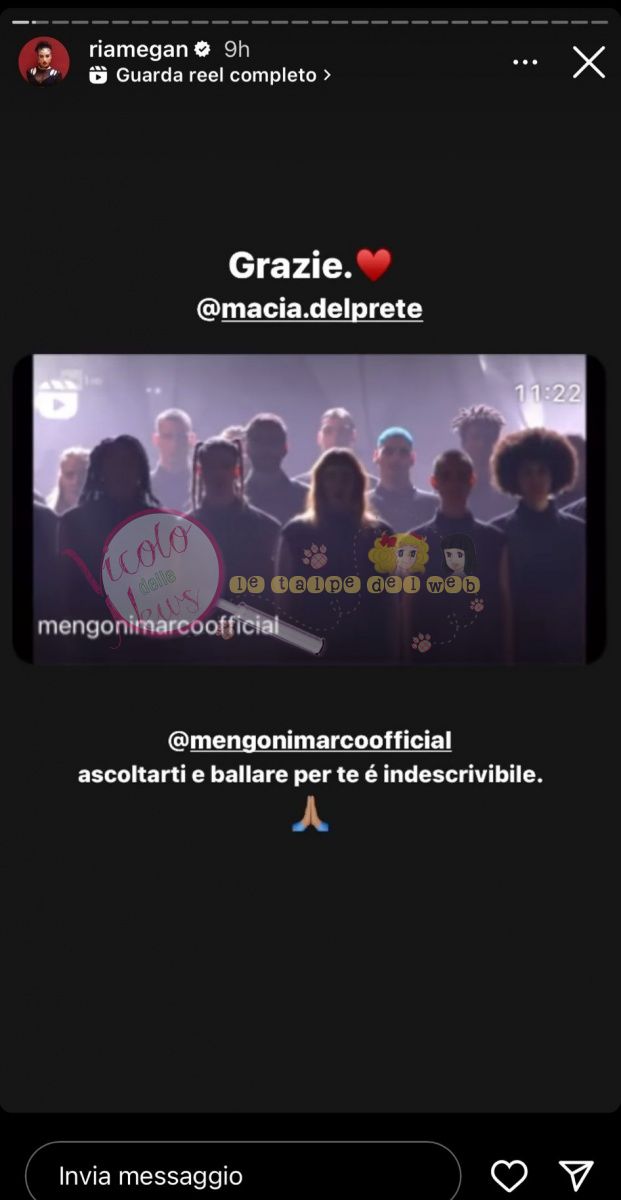The height and width of the screenshot is (1200, 621).
Task: Close the story viewer
Action: pos(588,62)
